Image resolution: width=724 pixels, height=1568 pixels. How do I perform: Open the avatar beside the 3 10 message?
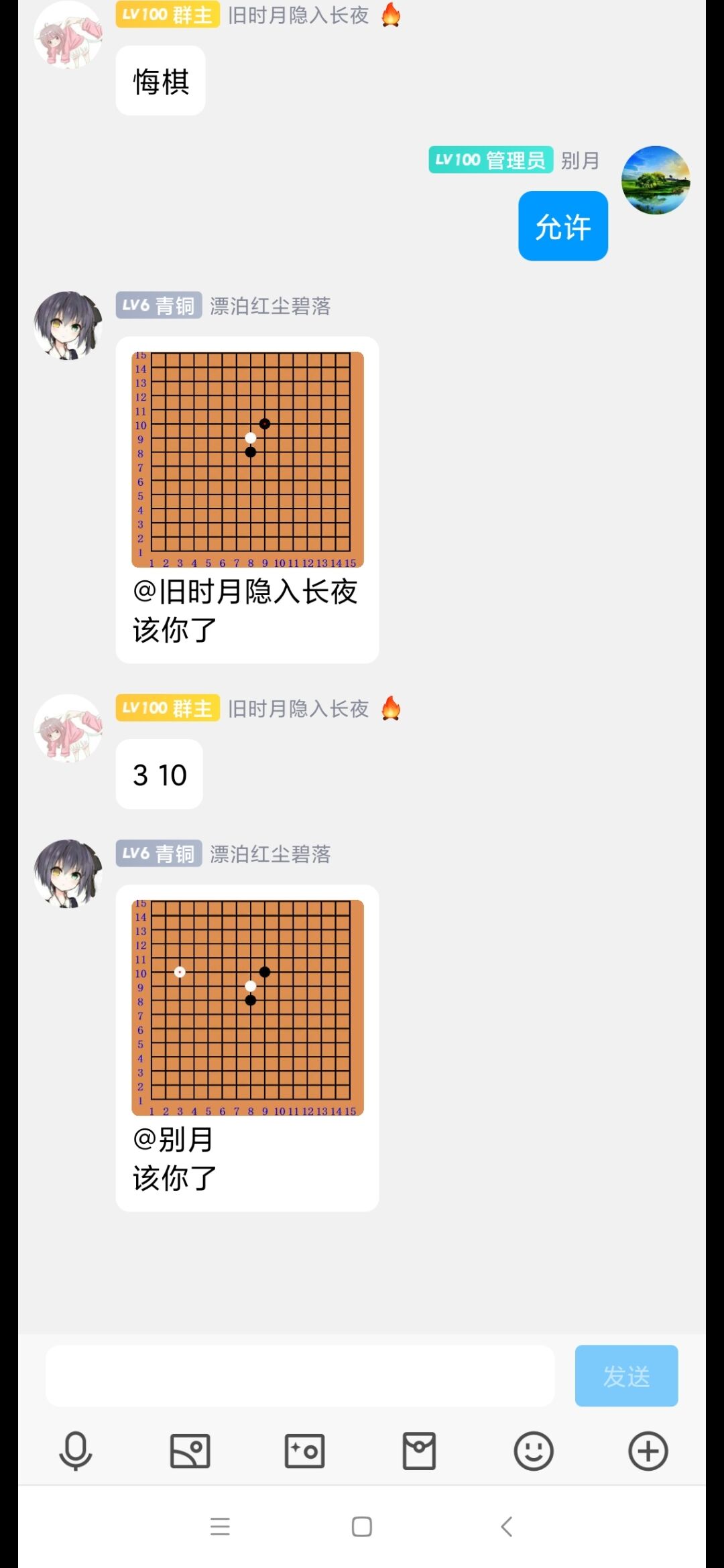68,728
